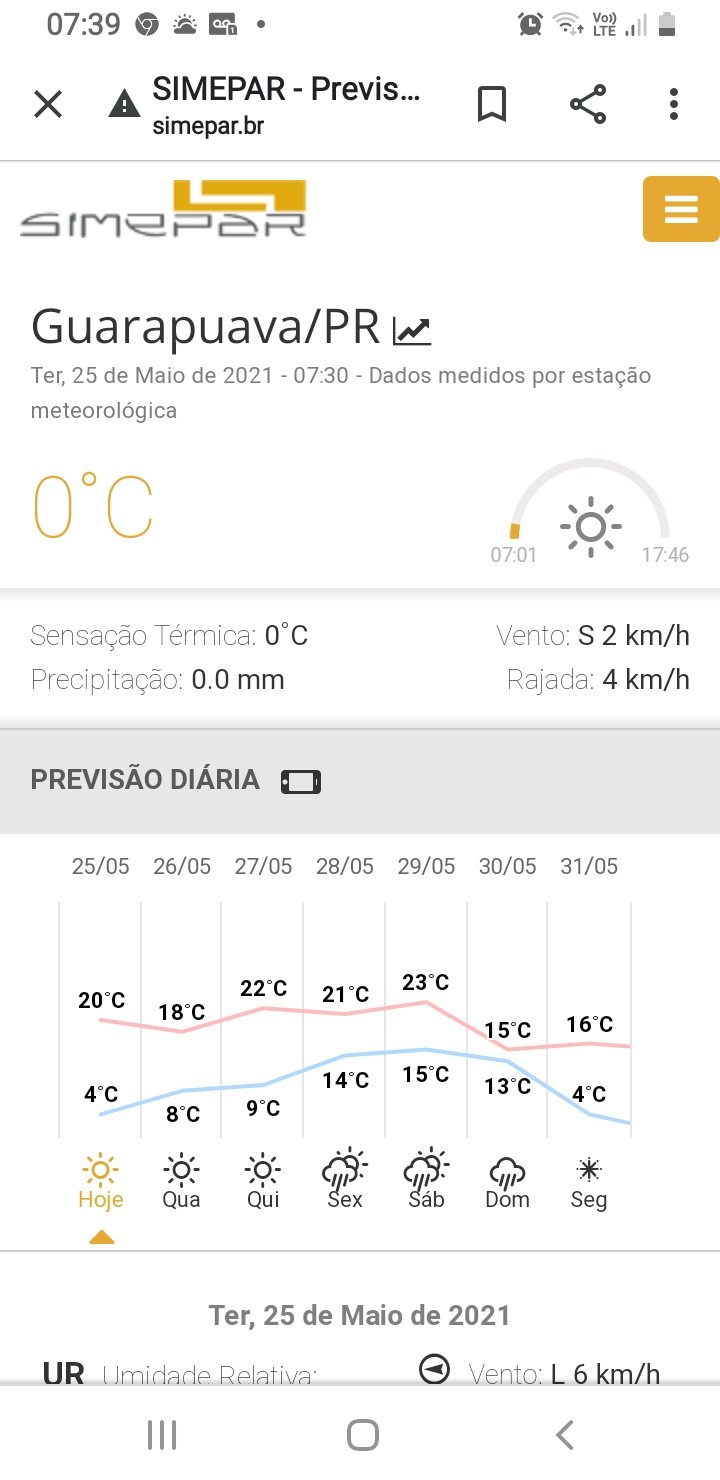Open the yellow hamburger menu
This screenshot has width=720, height=1480.
click(x=681, y=209)
